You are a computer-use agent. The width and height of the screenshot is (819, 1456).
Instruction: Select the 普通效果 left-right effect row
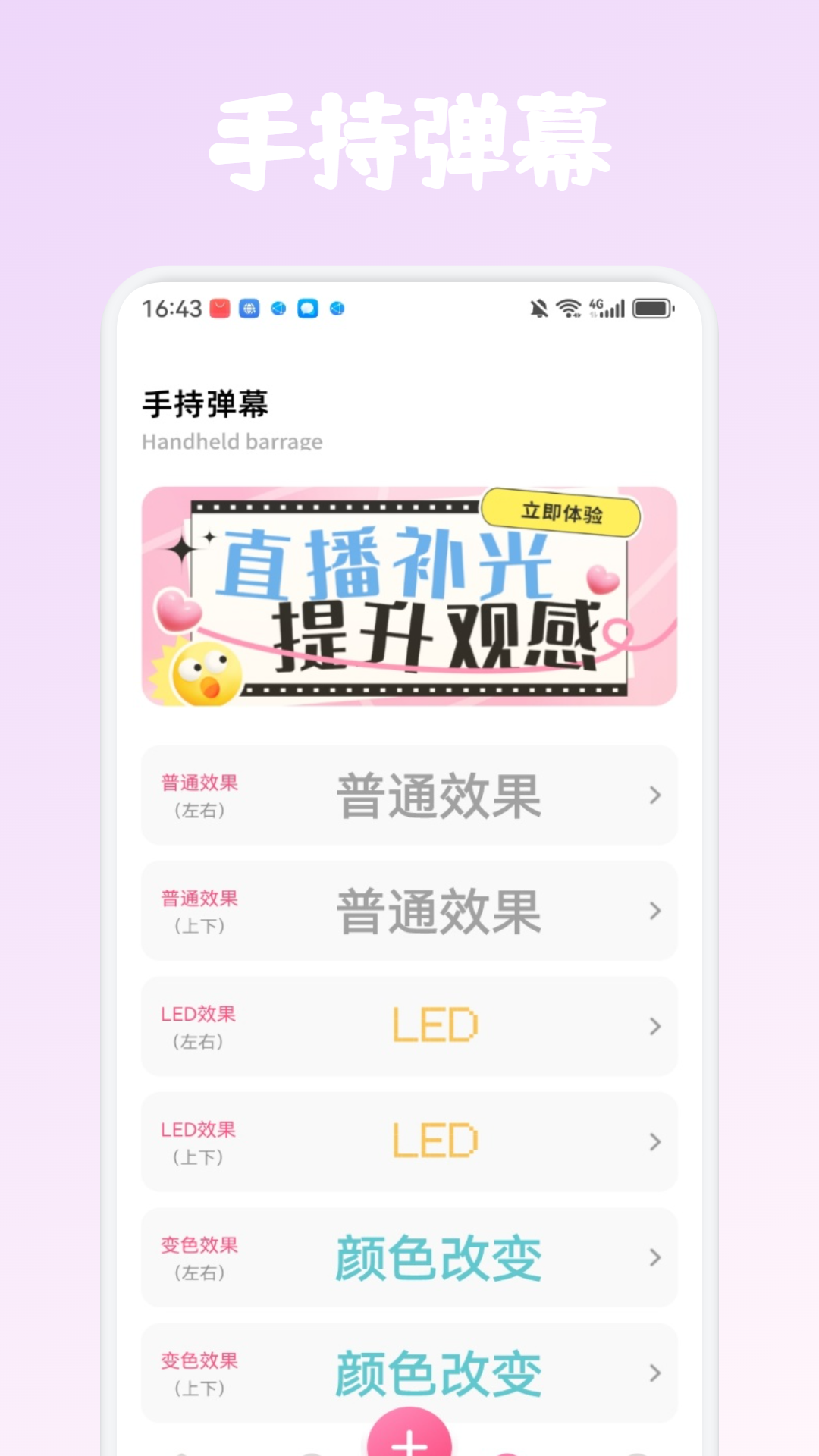[408, 795]
